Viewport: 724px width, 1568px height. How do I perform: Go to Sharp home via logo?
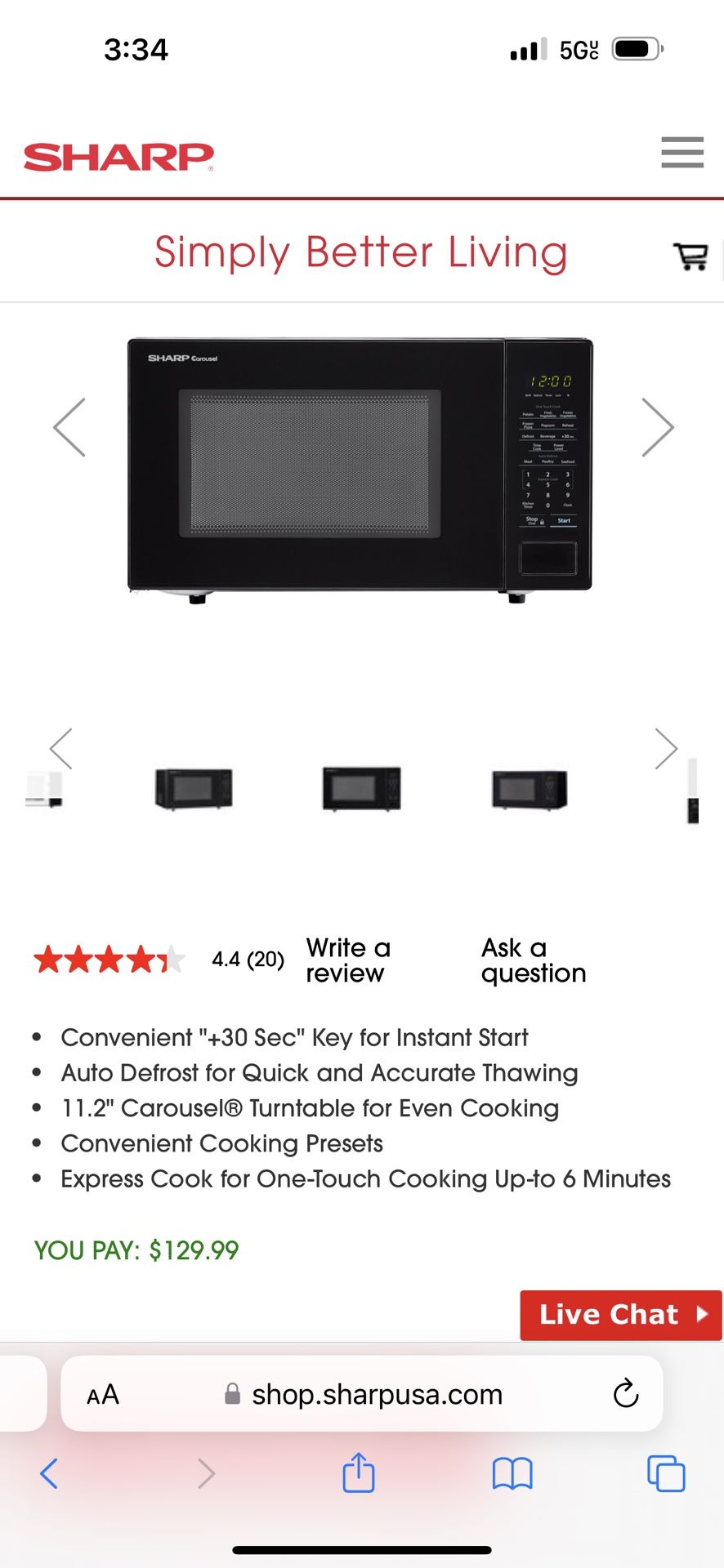(118, 157)
